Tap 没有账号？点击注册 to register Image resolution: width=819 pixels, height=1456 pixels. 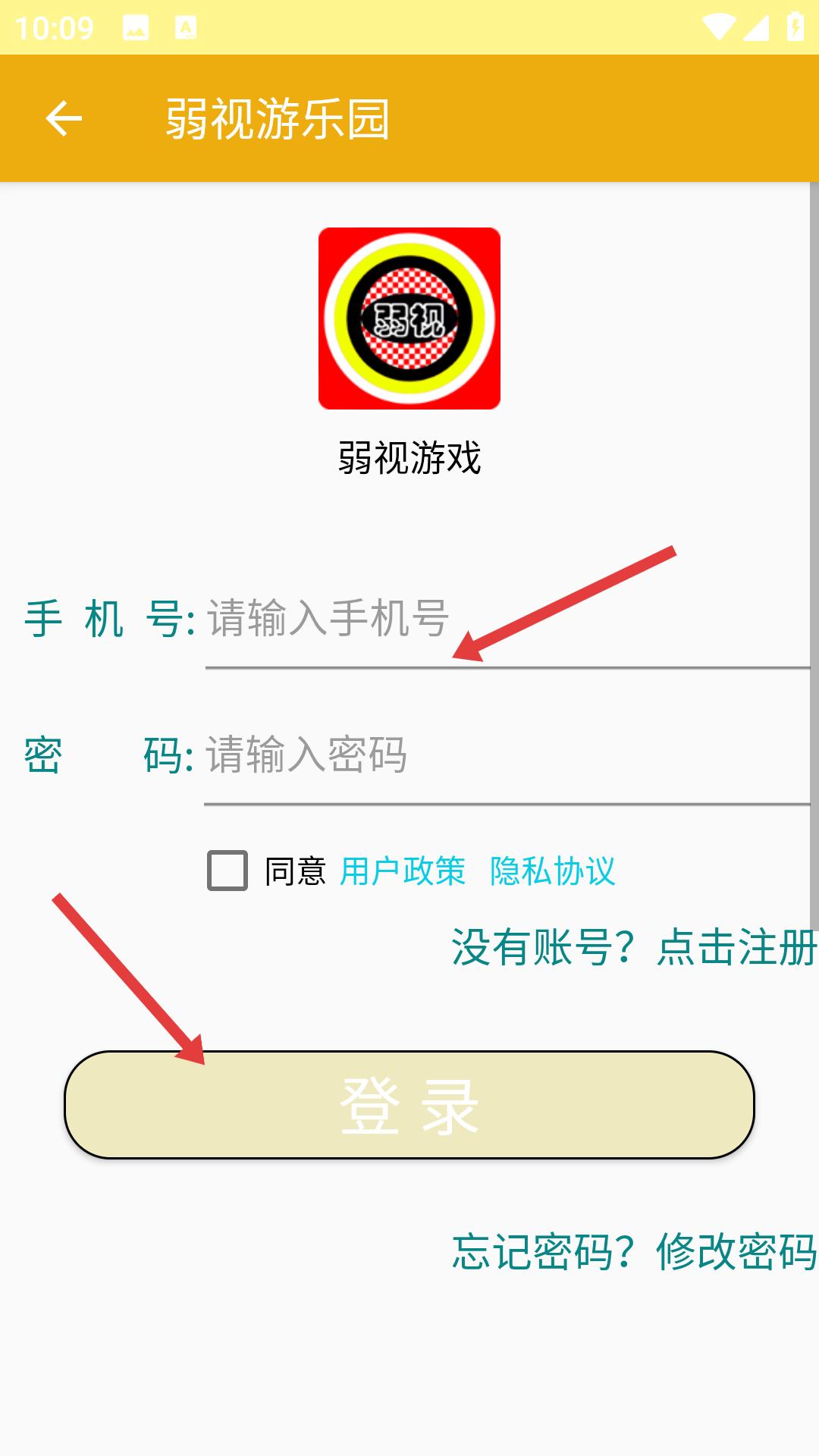[633, 948]
